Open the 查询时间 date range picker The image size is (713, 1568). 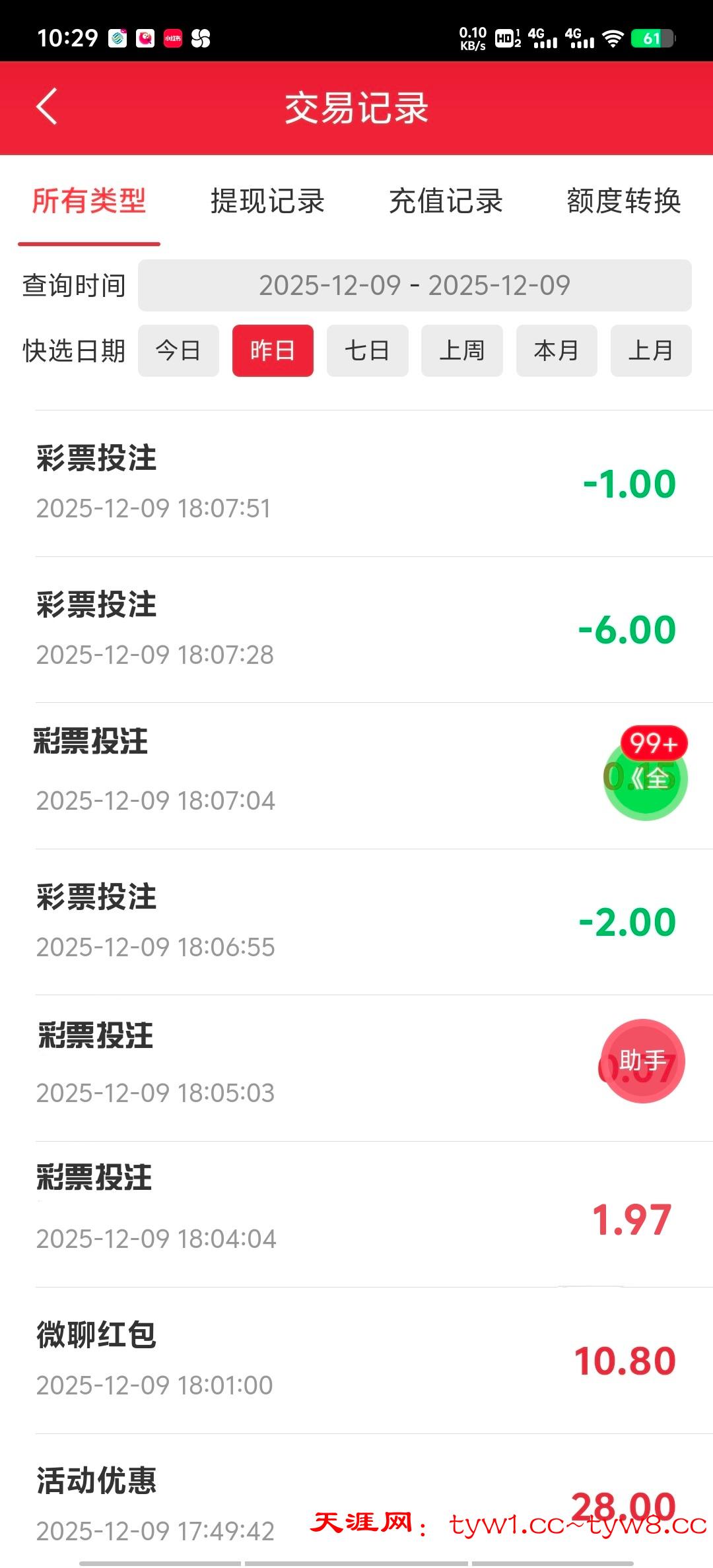(414, 286)
